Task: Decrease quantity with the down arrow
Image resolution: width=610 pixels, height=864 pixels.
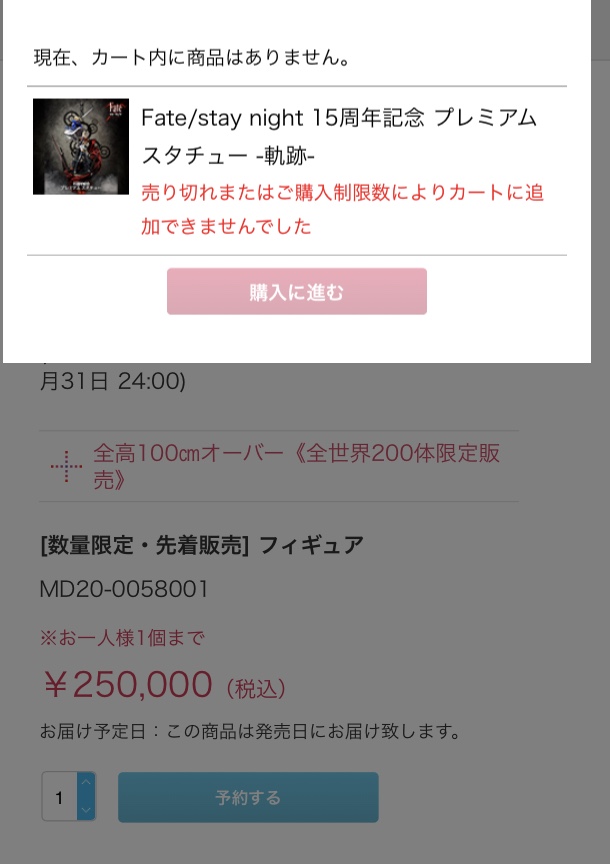Action: 86,810
